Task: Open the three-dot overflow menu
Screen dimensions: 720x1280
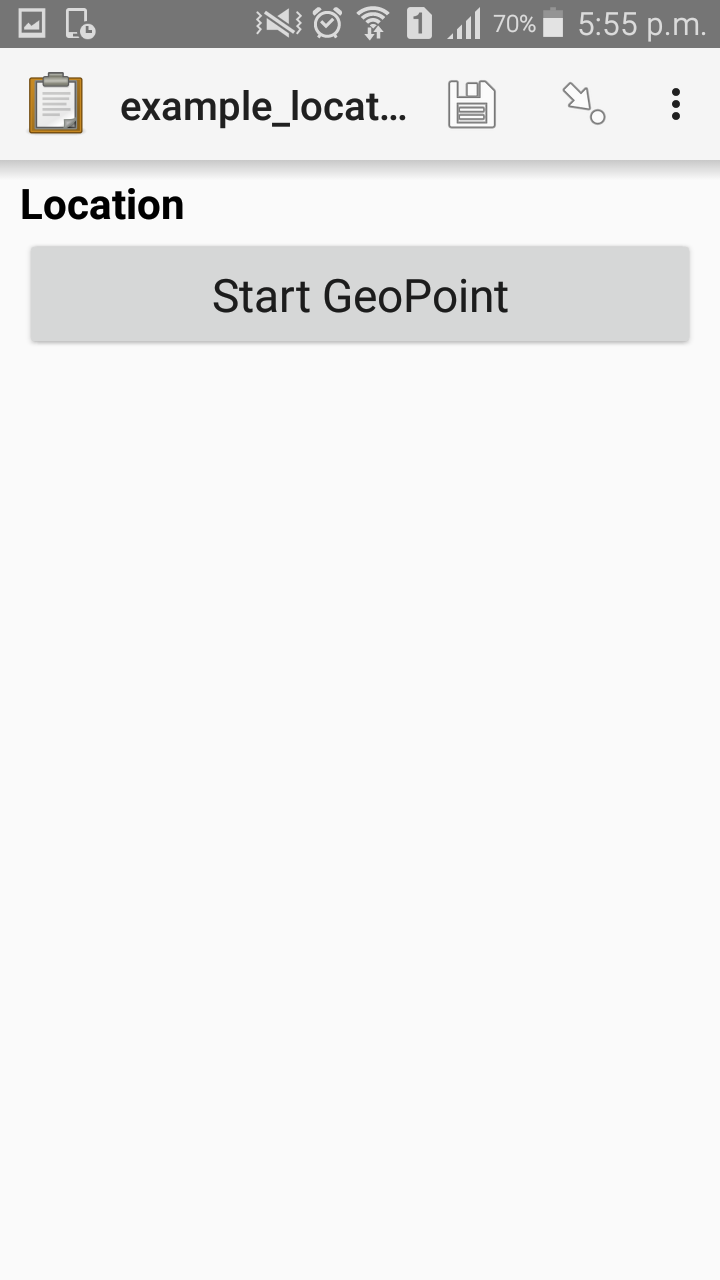Action: (x=676, y=104)
